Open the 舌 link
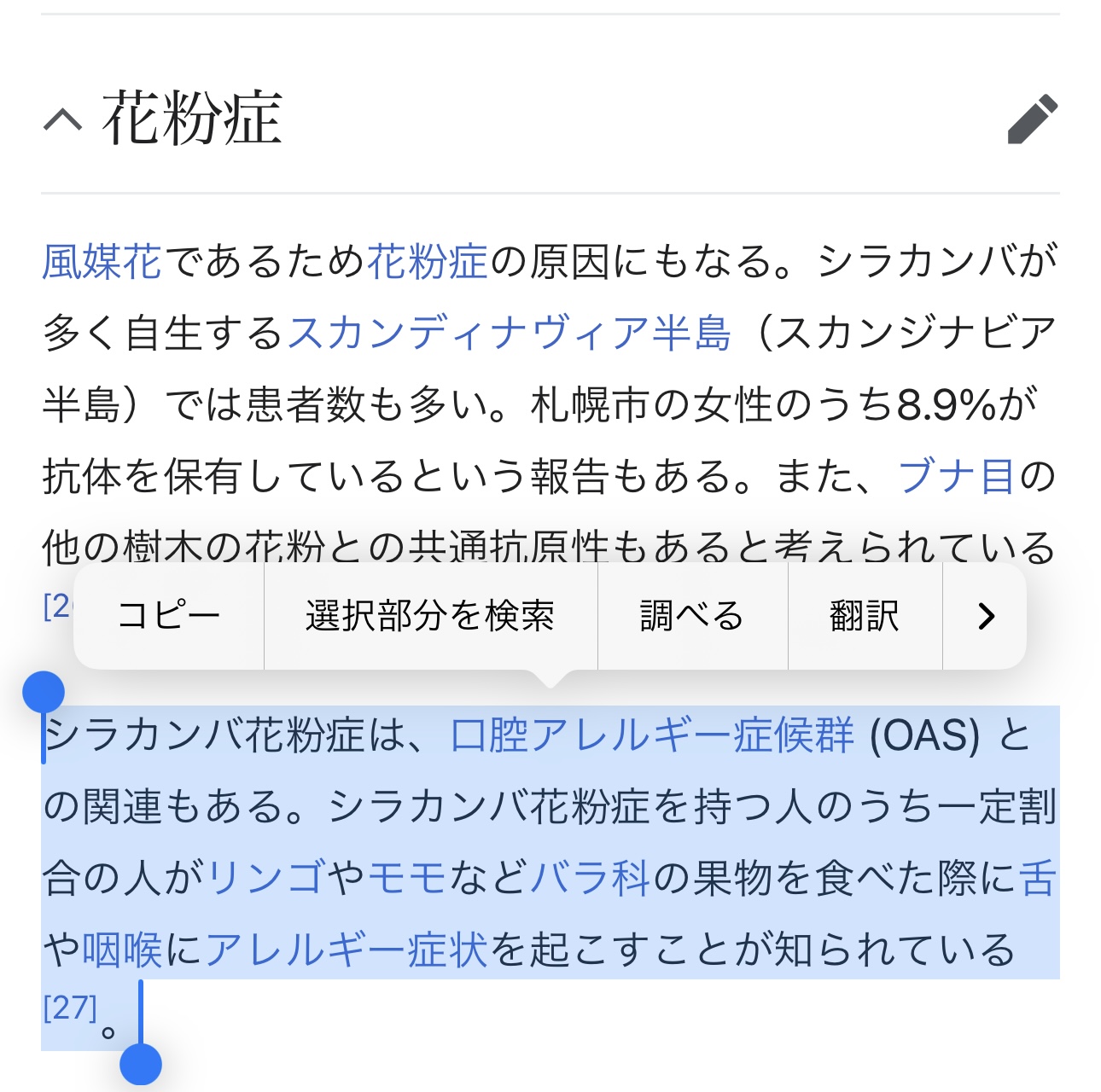The height and width of the screenshot is (1092, 1101). pyautogui.click(x=1038, y=878)
